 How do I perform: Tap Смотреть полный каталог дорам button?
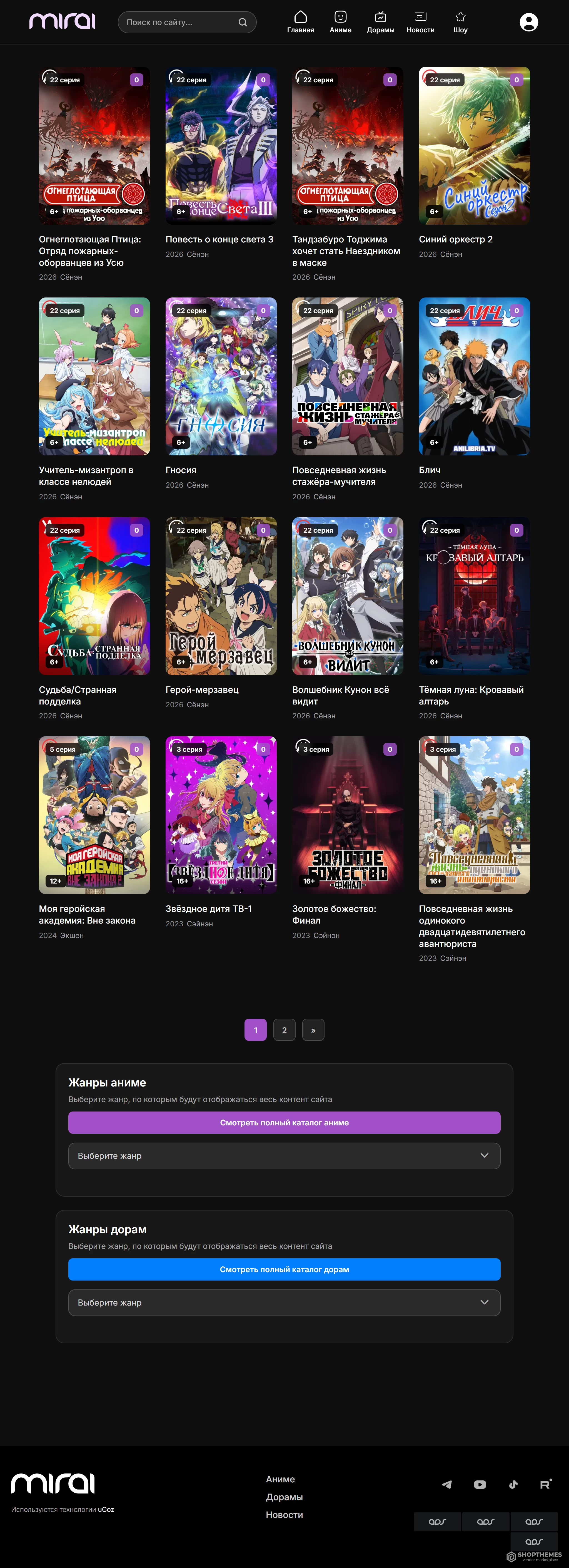[x=284, y=1269]
